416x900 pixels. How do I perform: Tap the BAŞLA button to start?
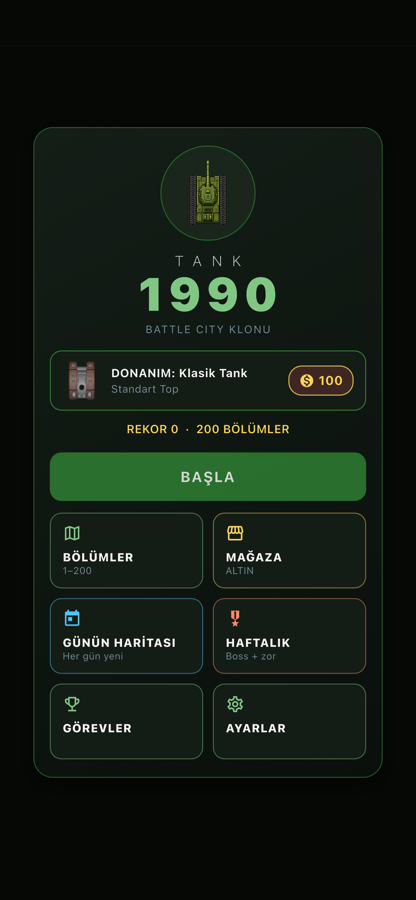click(208, 476)
